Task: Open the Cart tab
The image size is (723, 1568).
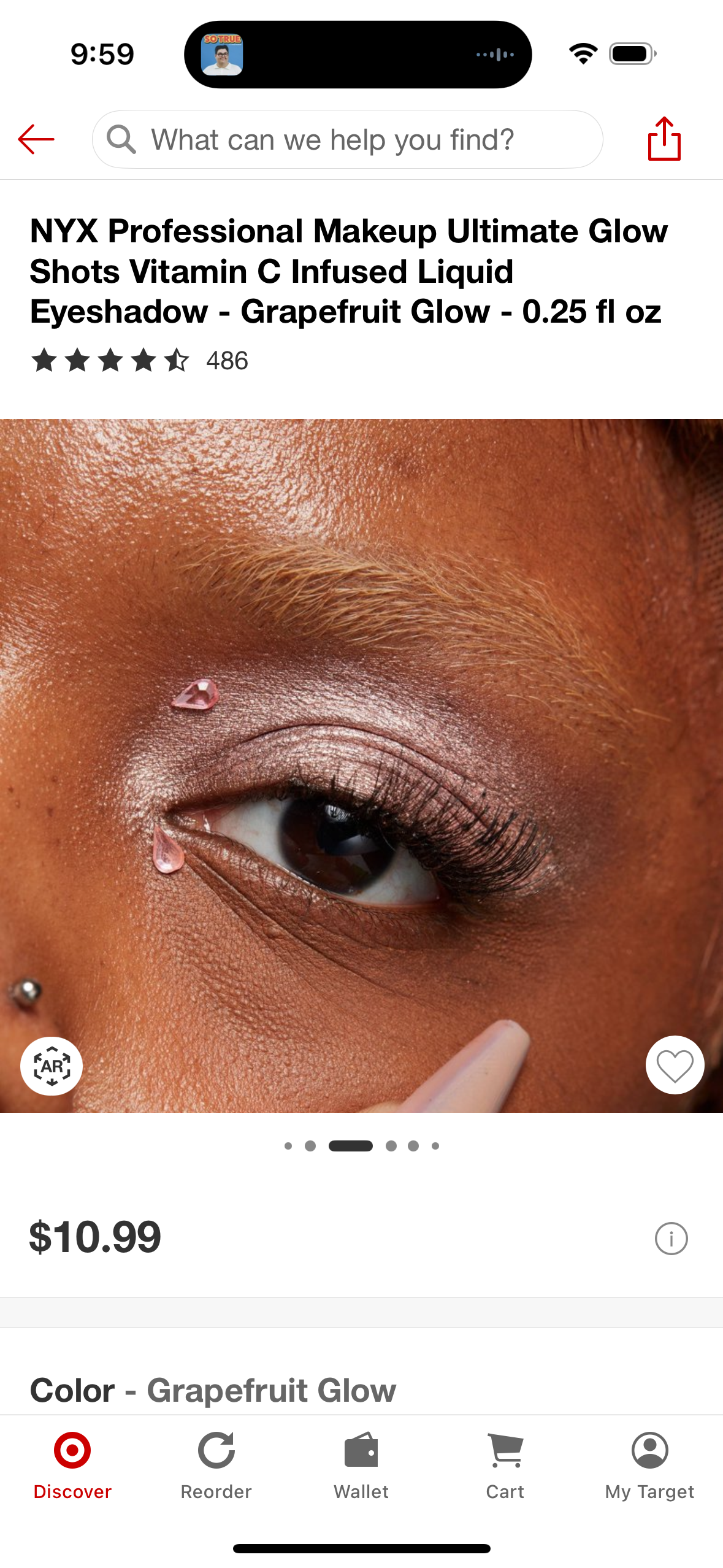Action: pos(505,1465)
